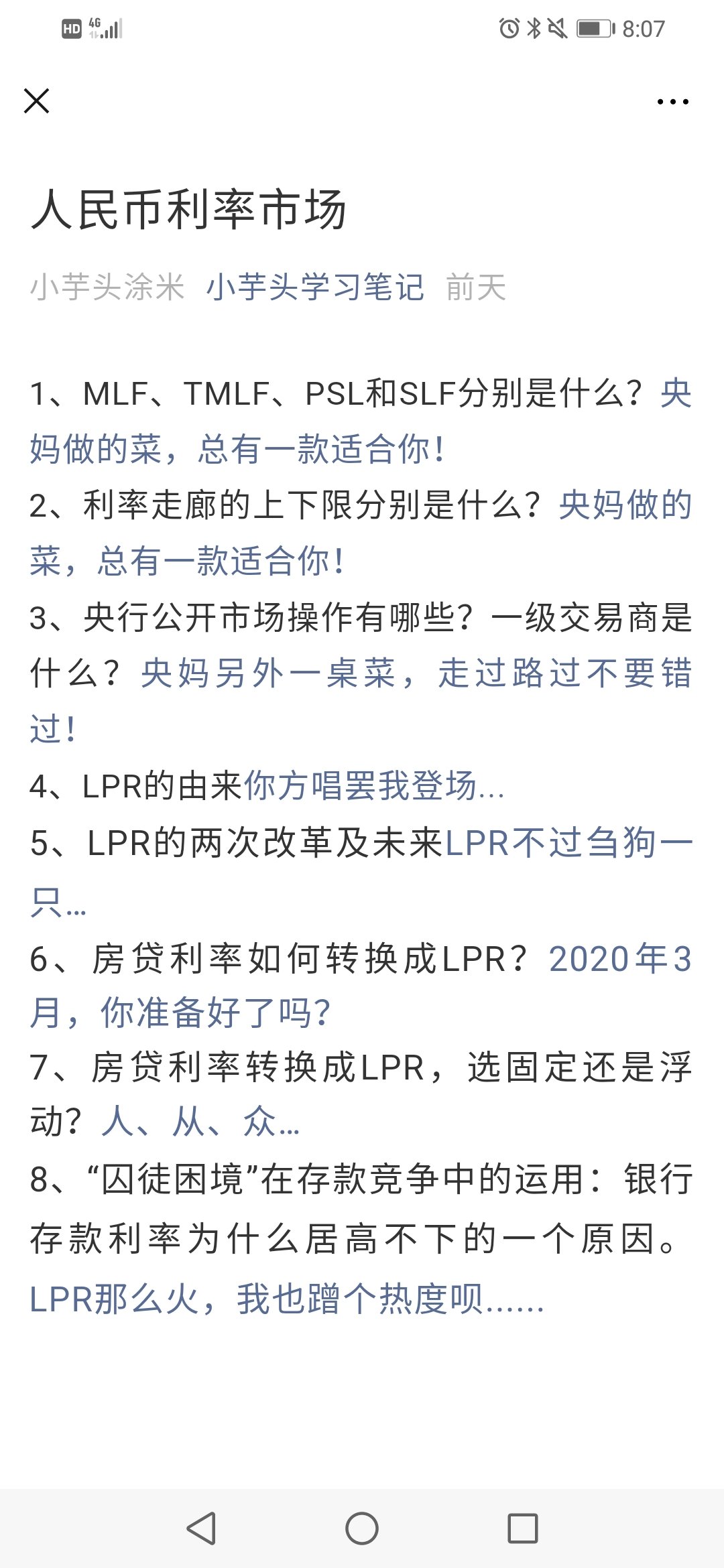
Task: Open 央妈另外一桌菜，走过路过不要错过 link
Action: [416, 673]
